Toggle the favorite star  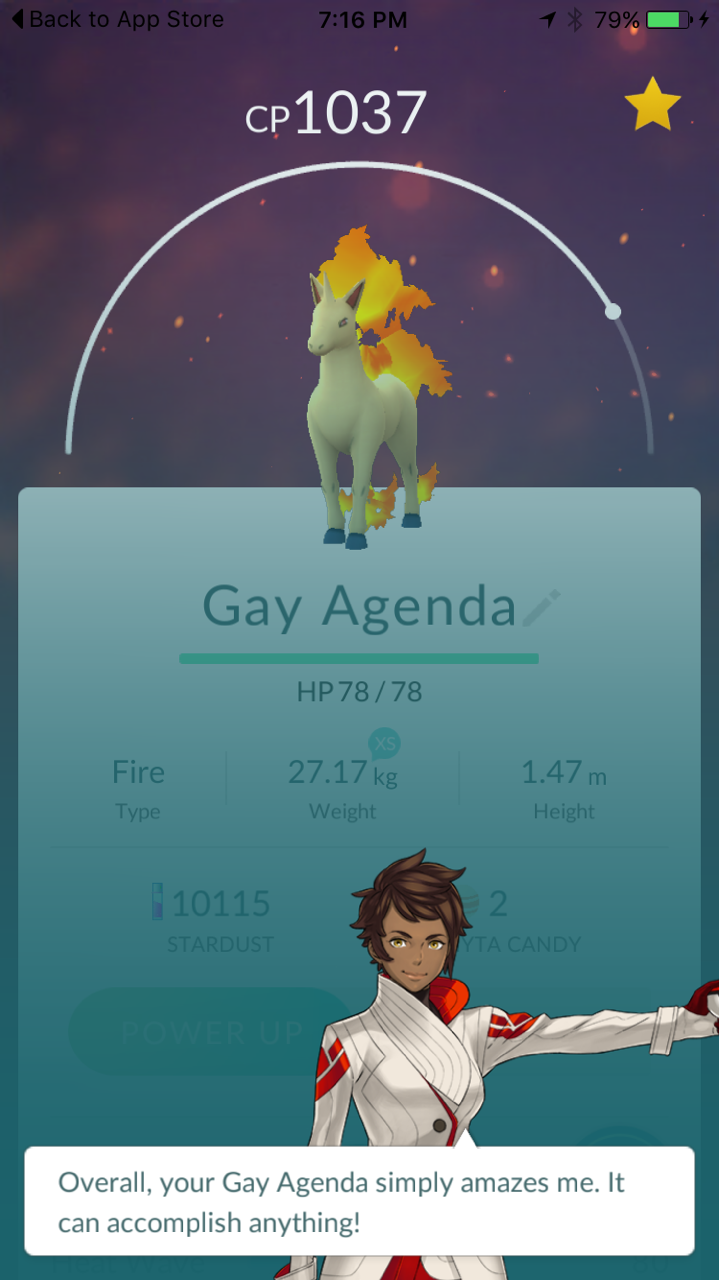tap(652, 106)
